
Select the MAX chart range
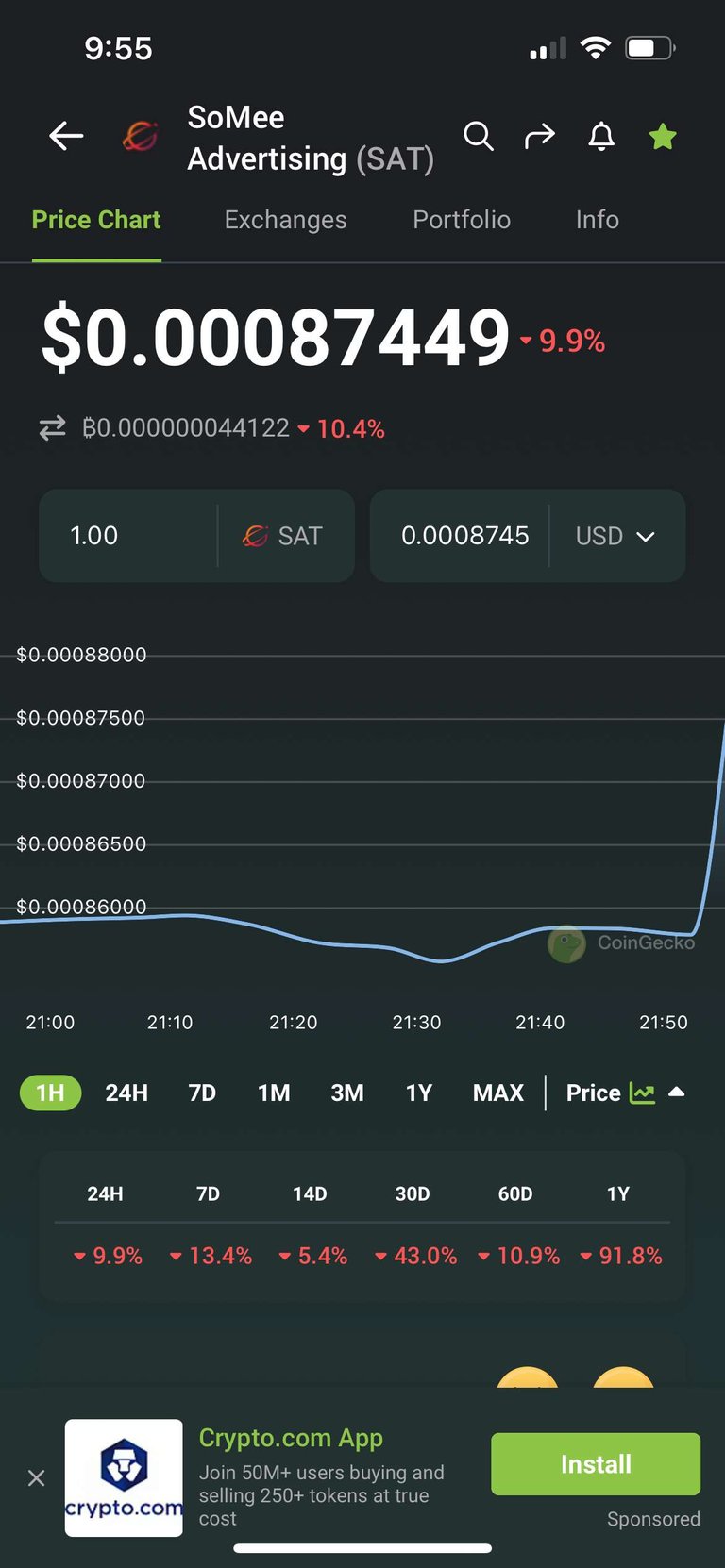[x=497, y=1093]
